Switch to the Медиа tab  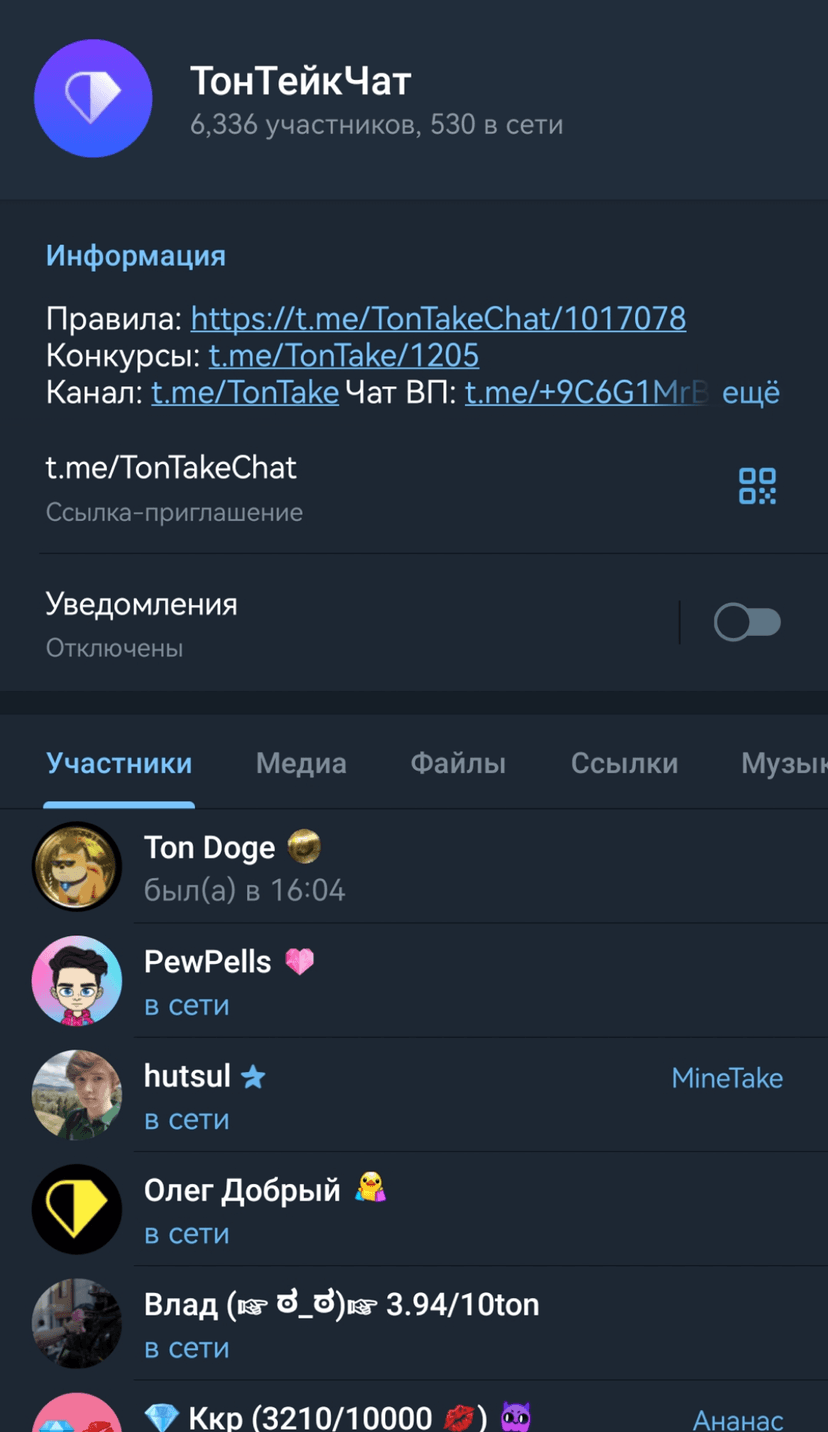pos(301,764)
